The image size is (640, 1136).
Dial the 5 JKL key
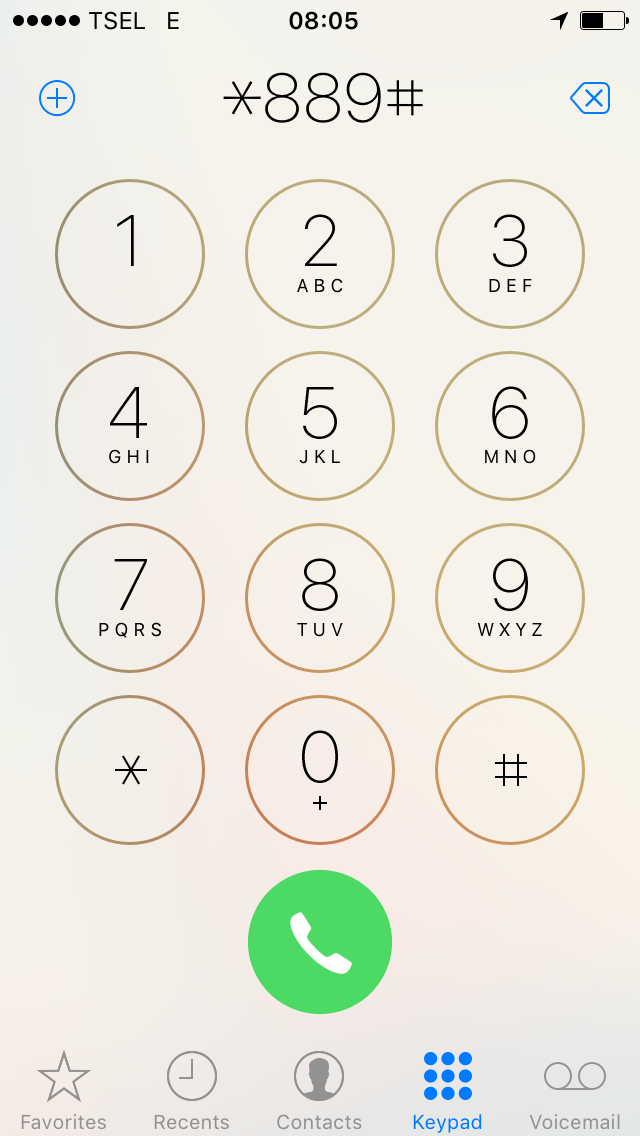[x=320, y=426]
